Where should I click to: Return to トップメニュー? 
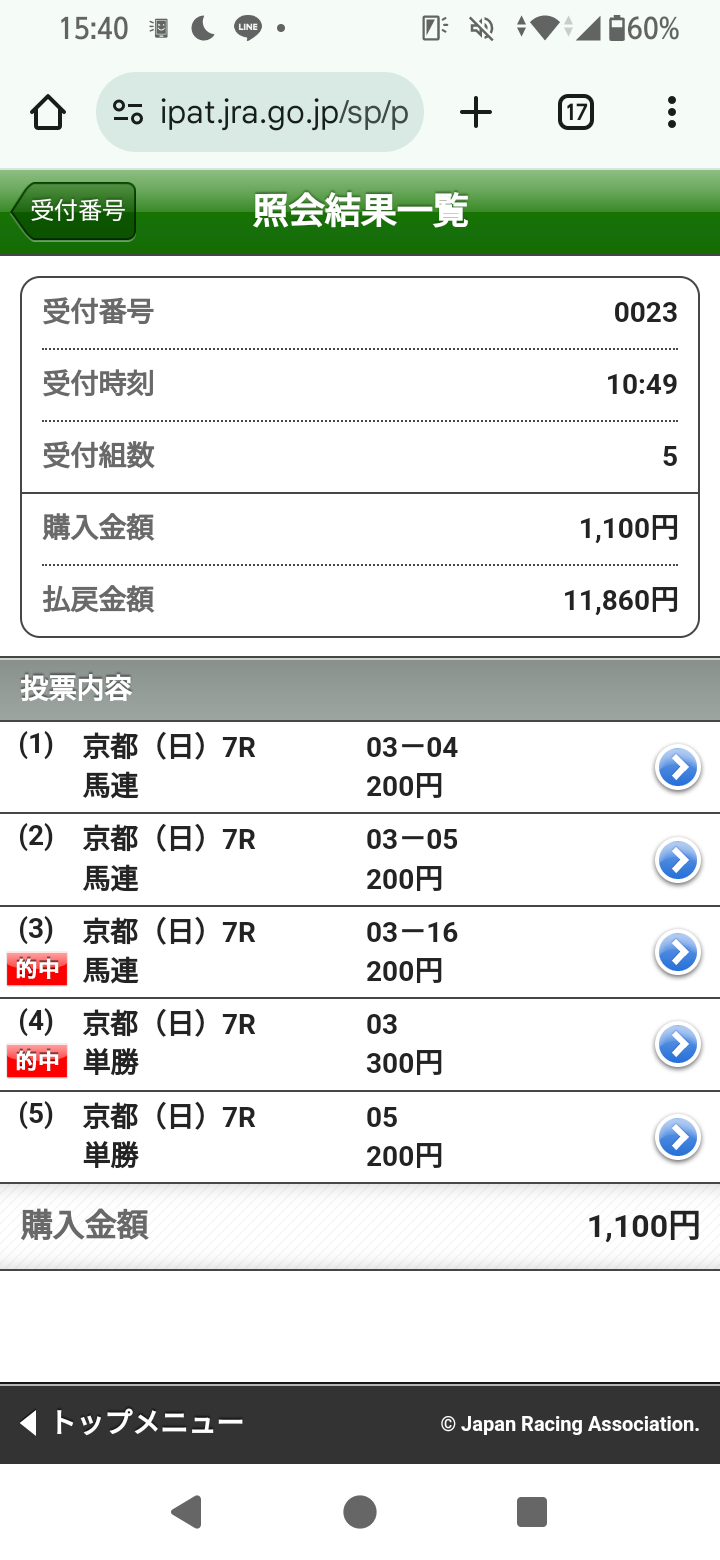point(132,1423)
